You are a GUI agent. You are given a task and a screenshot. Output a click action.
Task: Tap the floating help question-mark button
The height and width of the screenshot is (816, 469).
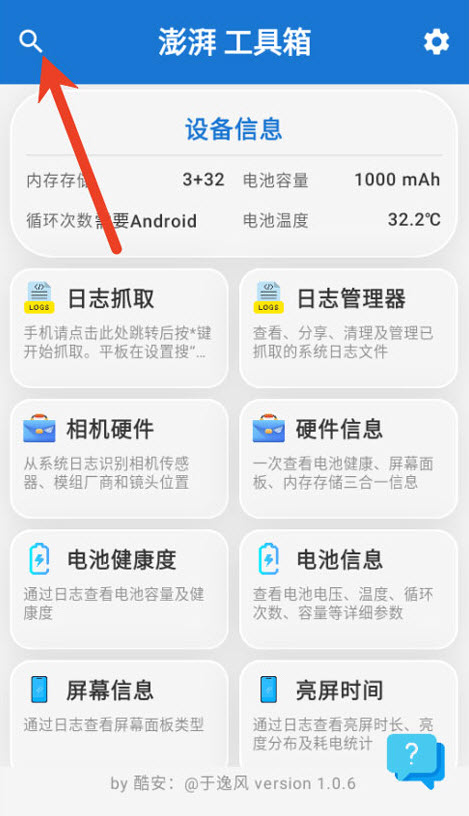[x=416, y=760]
